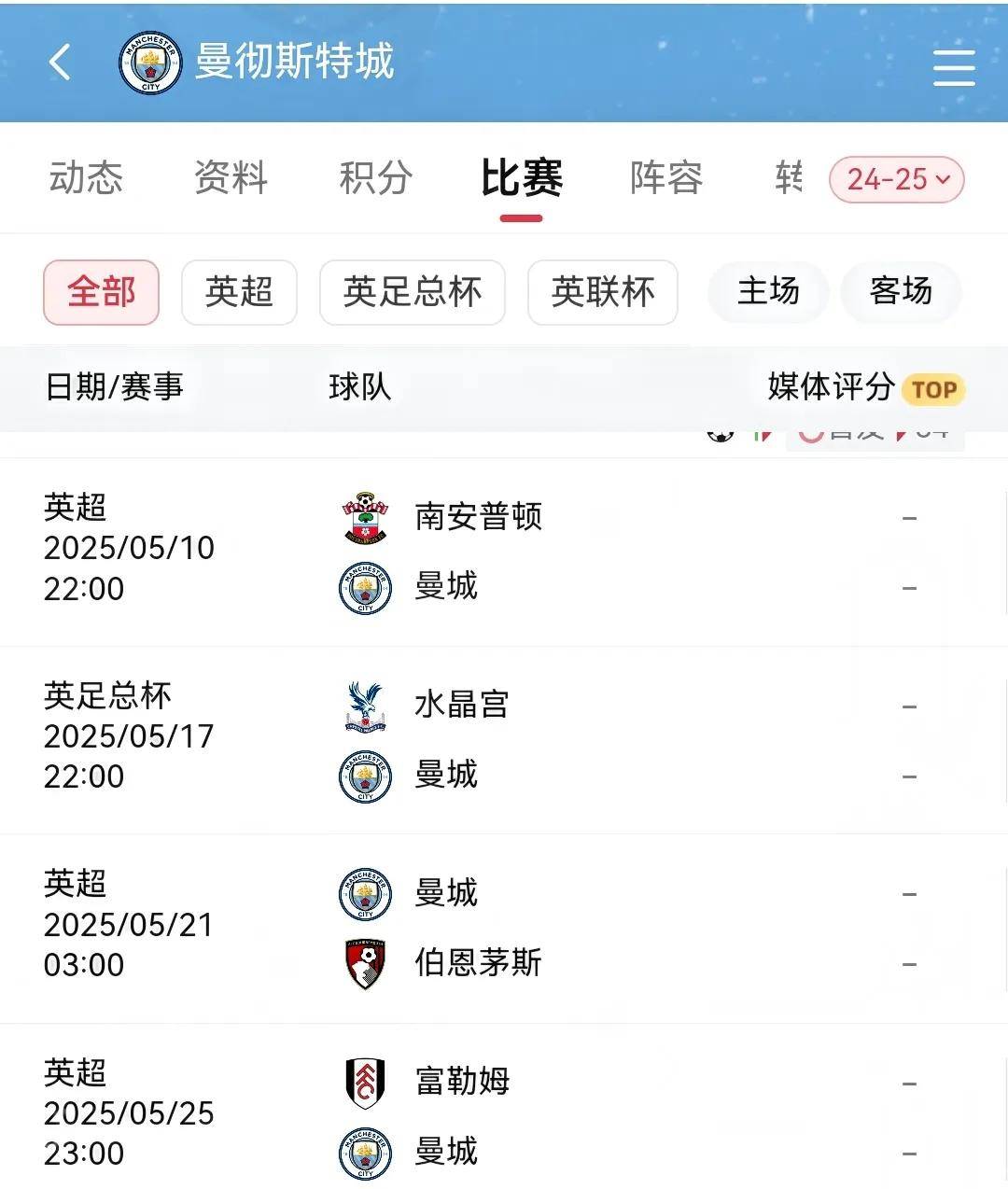The height and width of the screenshot is (1189, 1008).
Task: Open the 24-25 season dropdown
Action: [x=895, y=178]
